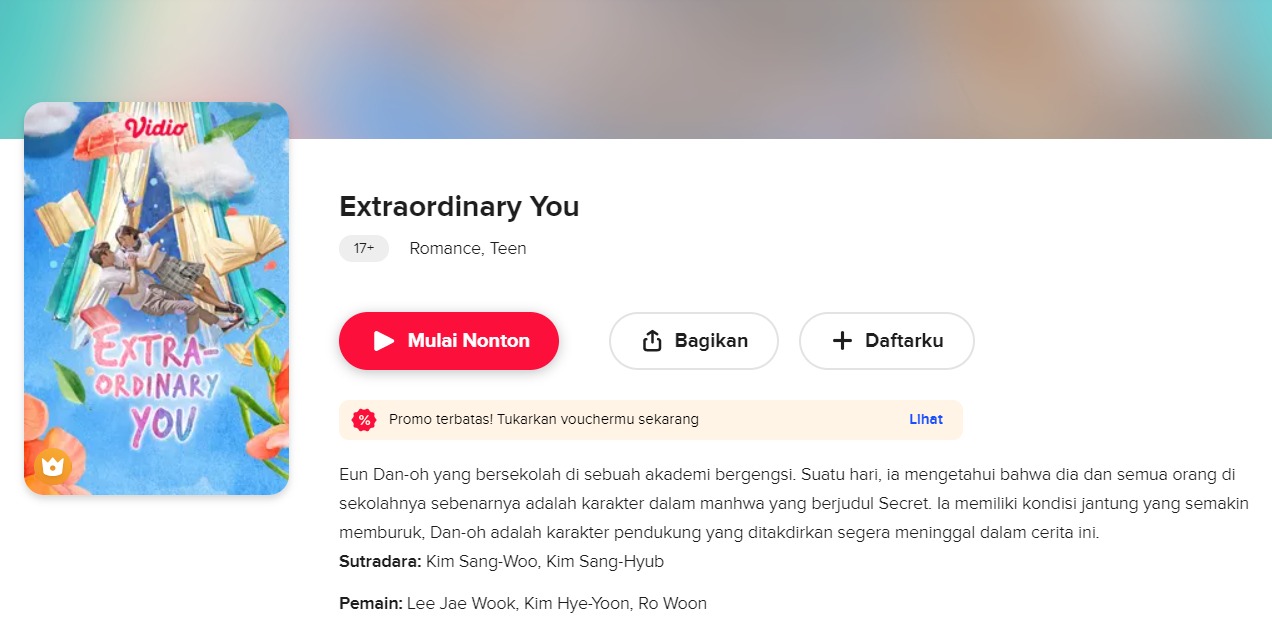Add Extraordinary You to Daftarku
The width and height of the screenshot is (1272, 625).
point(886,341)
